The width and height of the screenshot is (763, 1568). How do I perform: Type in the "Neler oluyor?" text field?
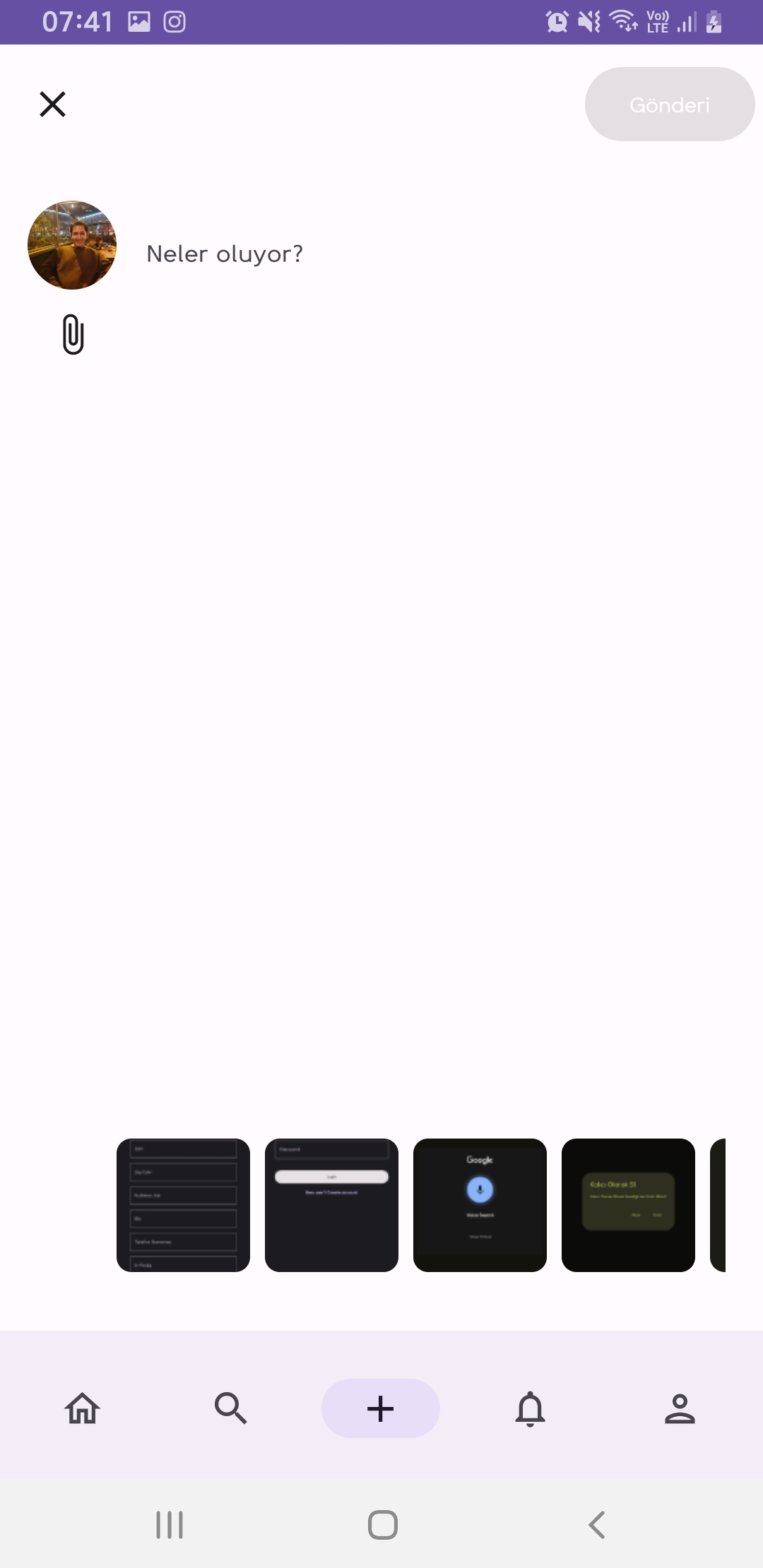[225, 254]
